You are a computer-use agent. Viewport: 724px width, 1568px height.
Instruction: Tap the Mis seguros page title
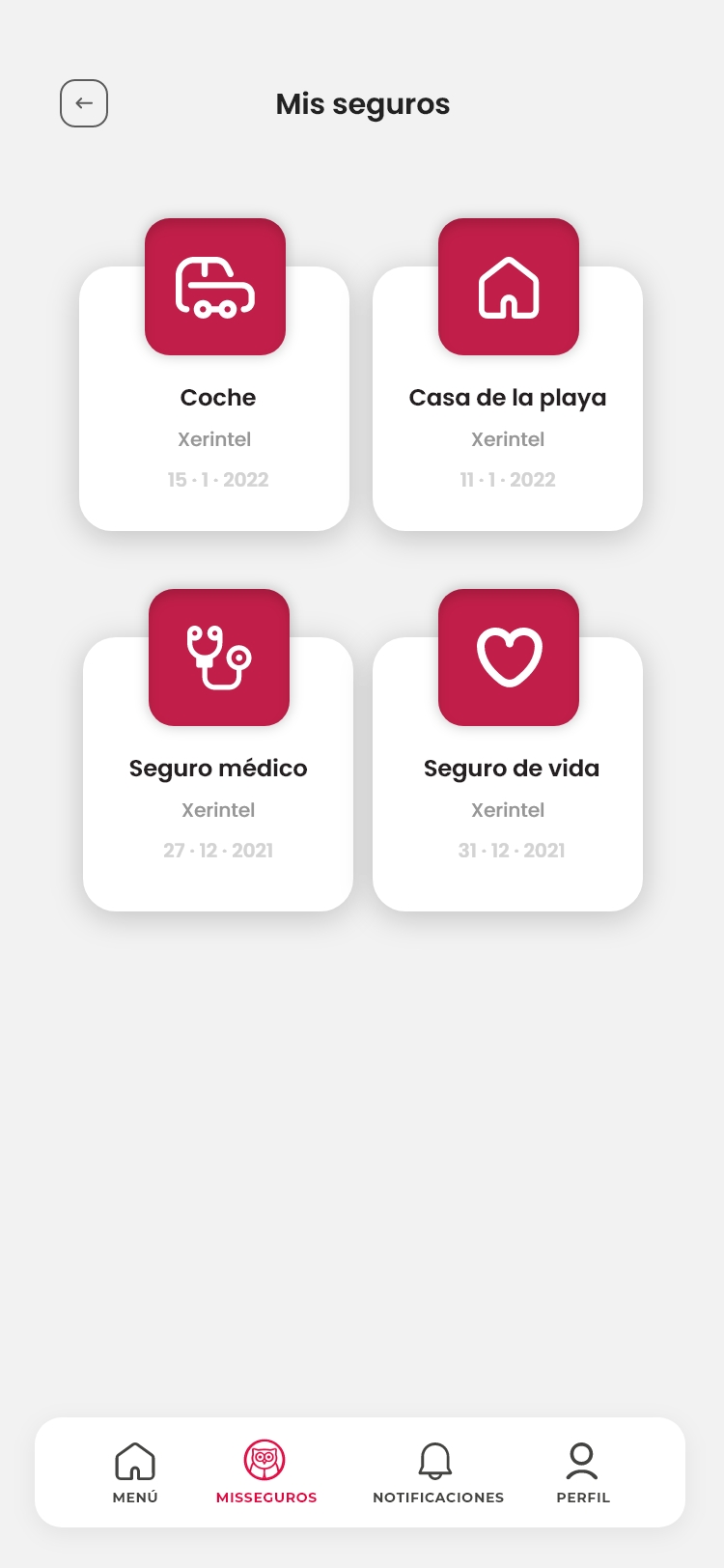(x=362, y=103)
